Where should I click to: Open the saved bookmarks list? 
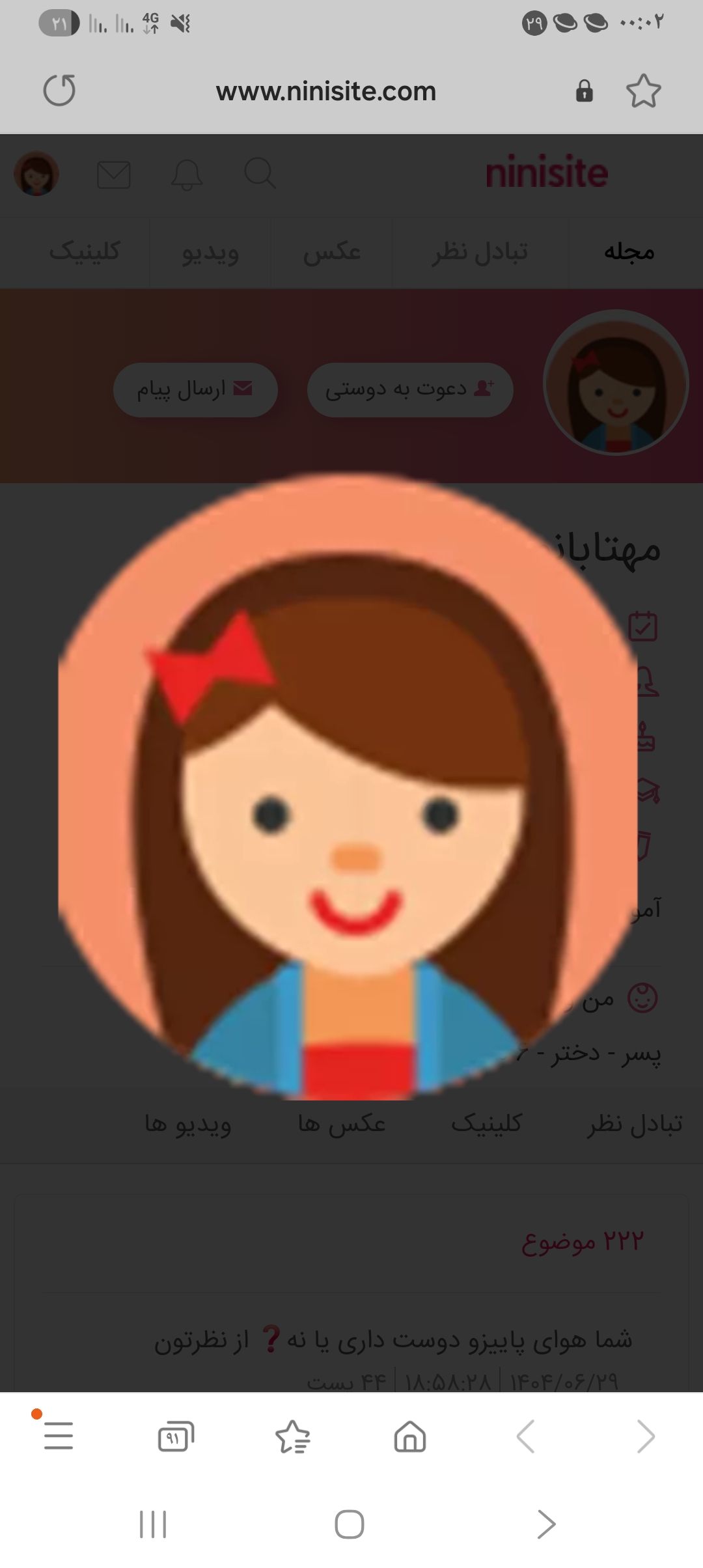293,1436
